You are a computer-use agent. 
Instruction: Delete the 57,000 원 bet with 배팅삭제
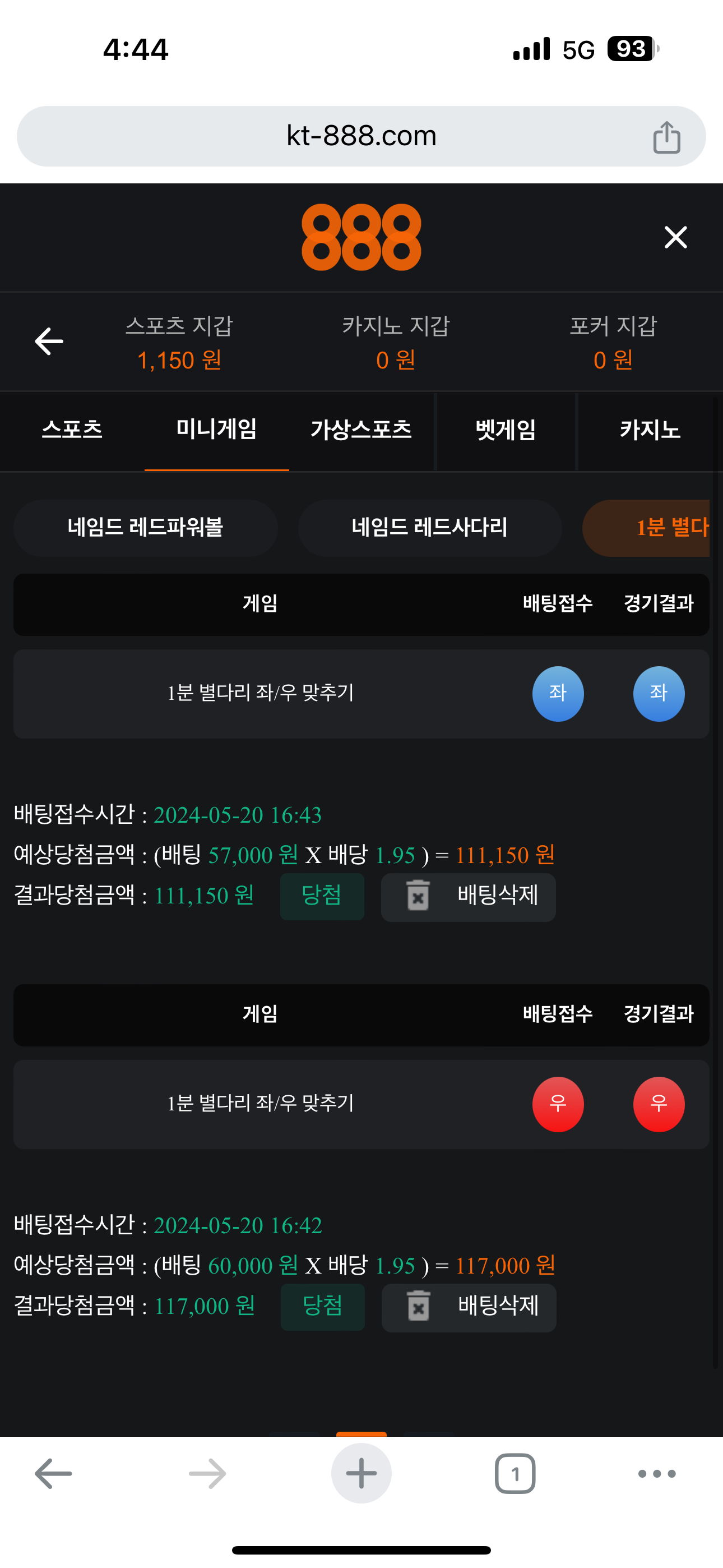click(x=468, y=897)
